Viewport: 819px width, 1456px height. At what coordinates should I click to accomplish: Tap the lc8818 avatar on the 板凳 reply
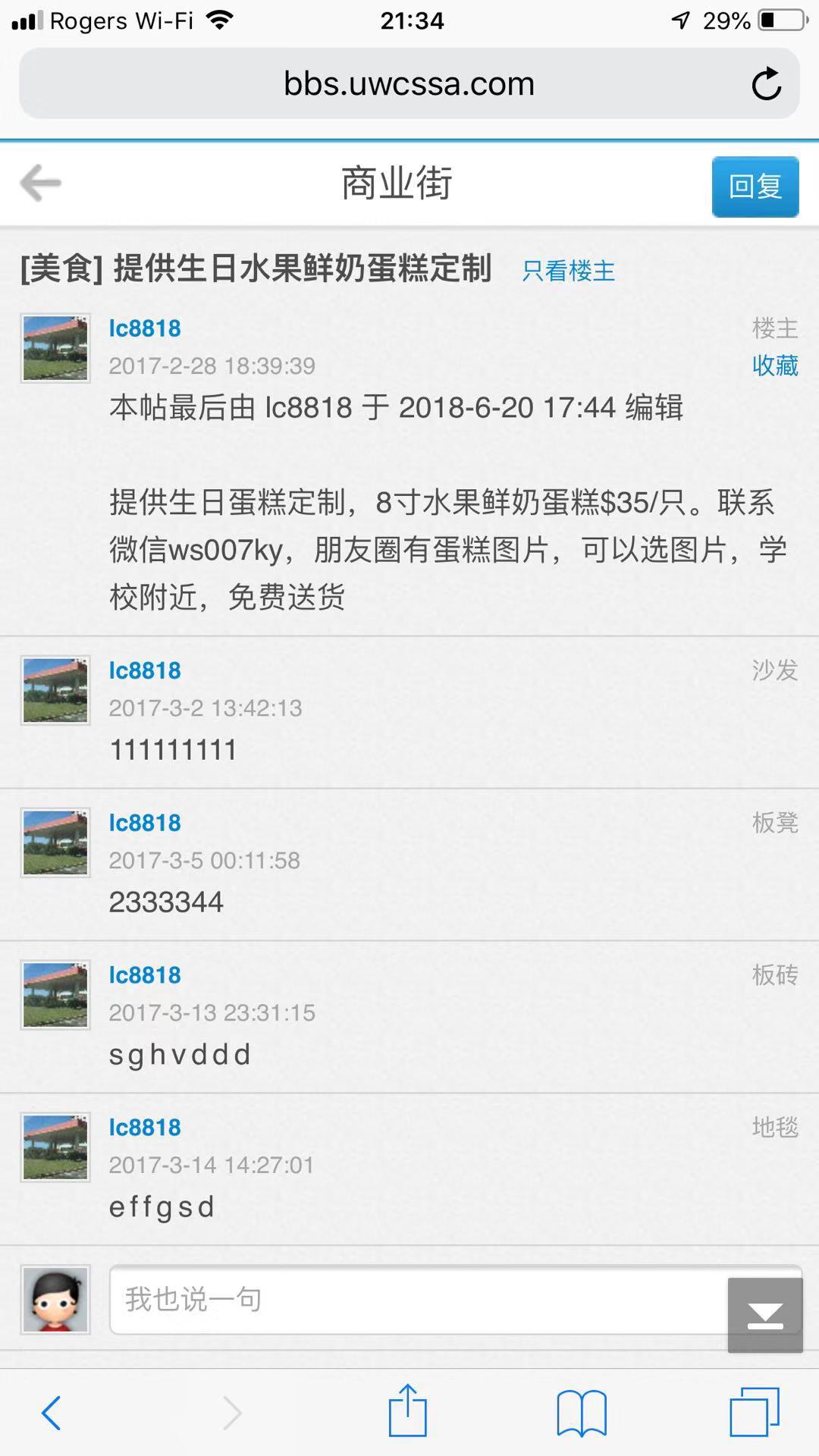[x=55, y=843]
